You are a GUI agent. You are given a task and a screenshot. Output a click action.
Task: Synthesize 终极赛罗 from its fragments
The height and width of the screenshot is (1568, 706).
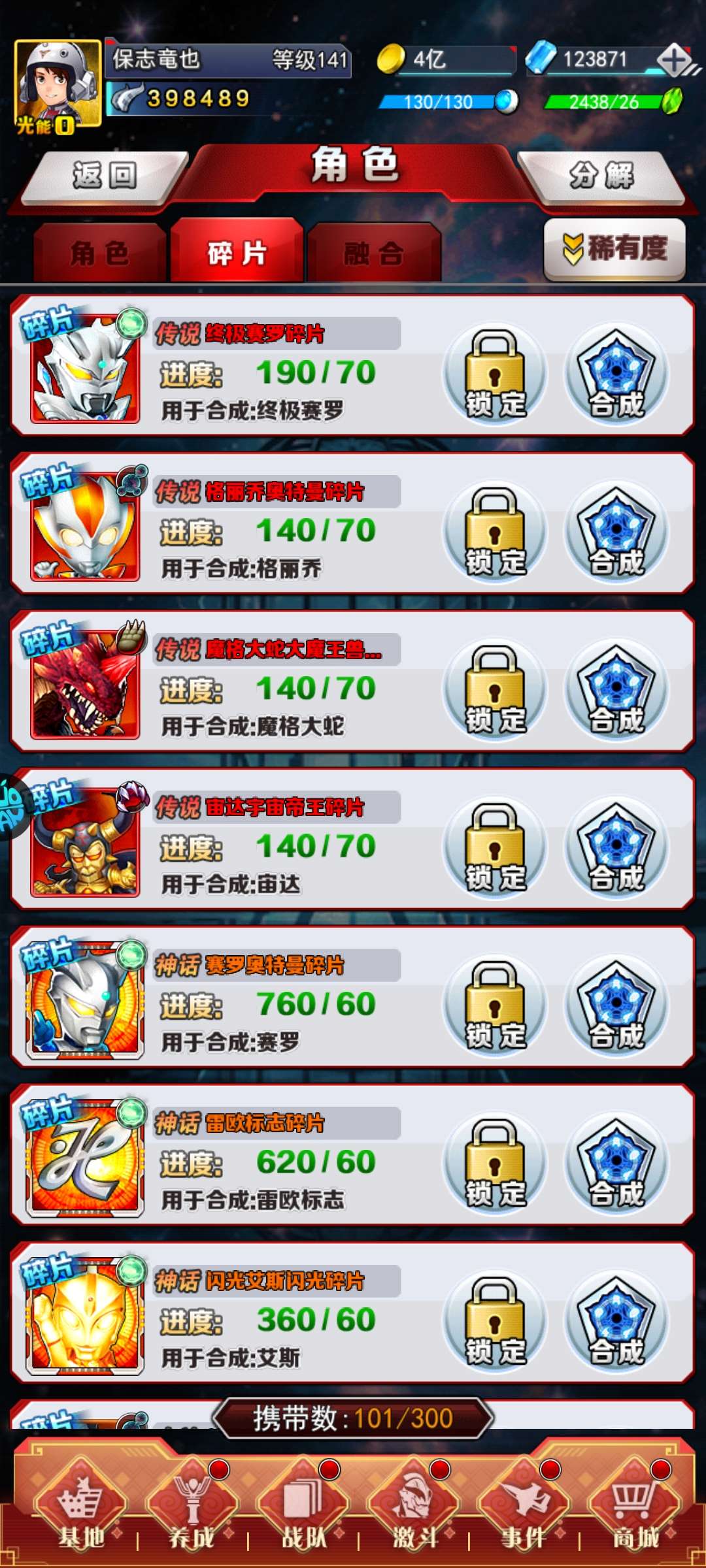tap(616, 374)
